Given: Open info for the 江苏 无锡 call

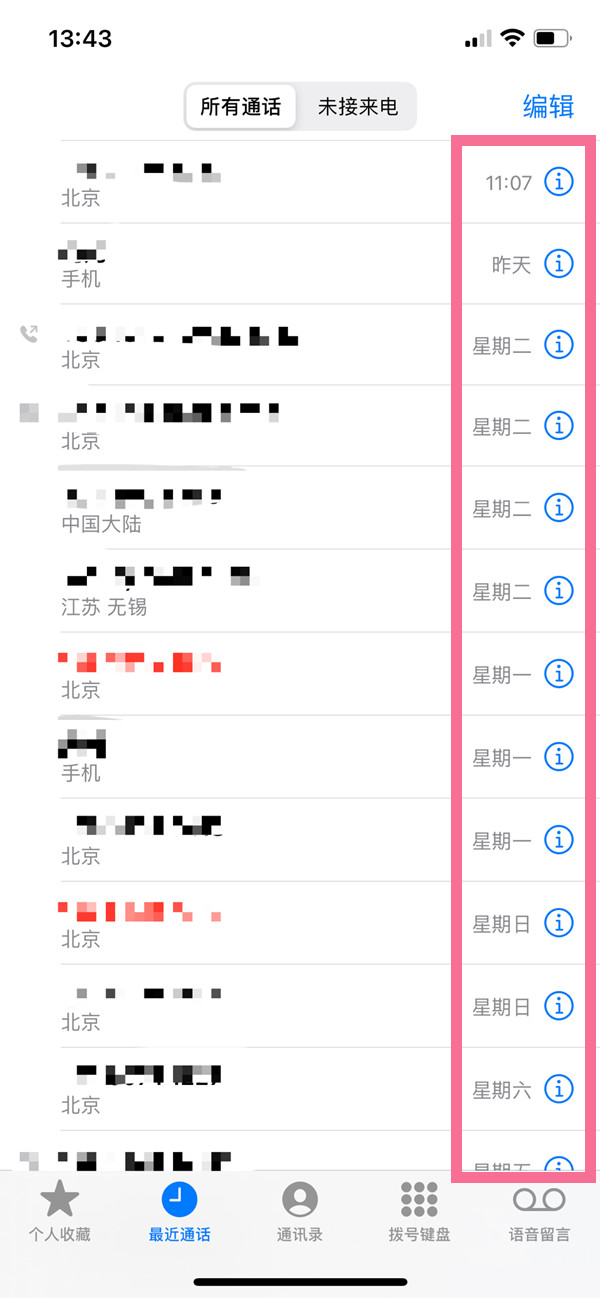Looking at the screenshot, I should (559, 592).
